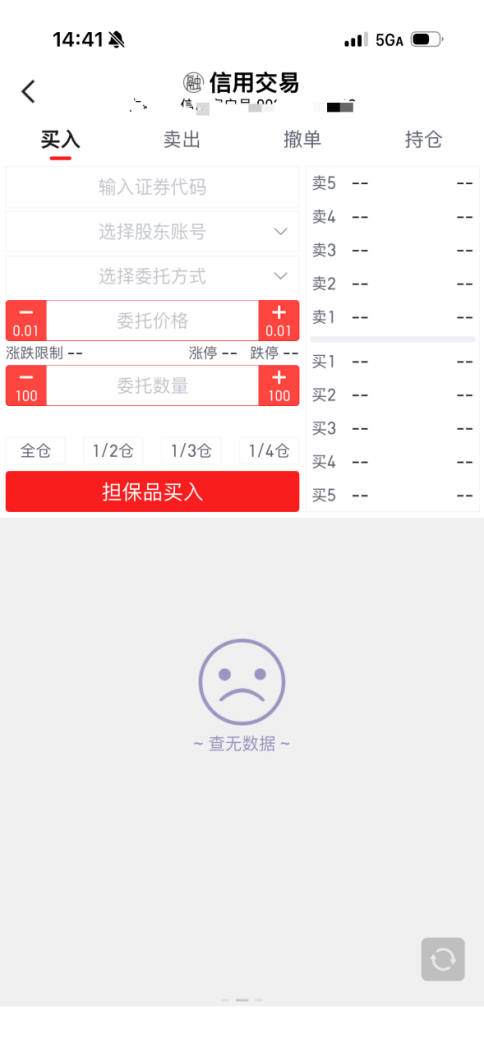Increase price by 0.01

(279, 320)
